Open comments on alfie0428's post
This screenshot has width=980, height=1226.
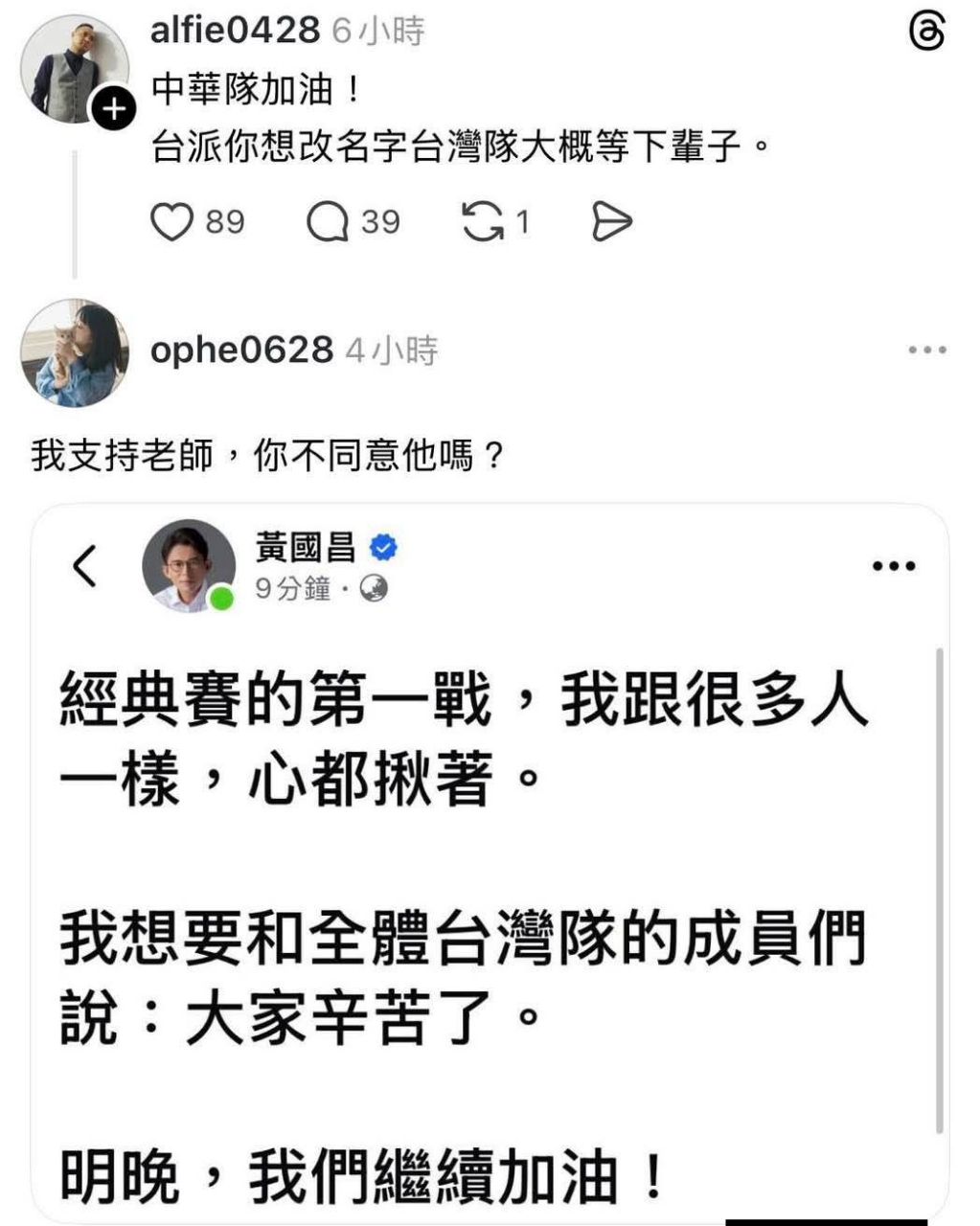point(328,222)
